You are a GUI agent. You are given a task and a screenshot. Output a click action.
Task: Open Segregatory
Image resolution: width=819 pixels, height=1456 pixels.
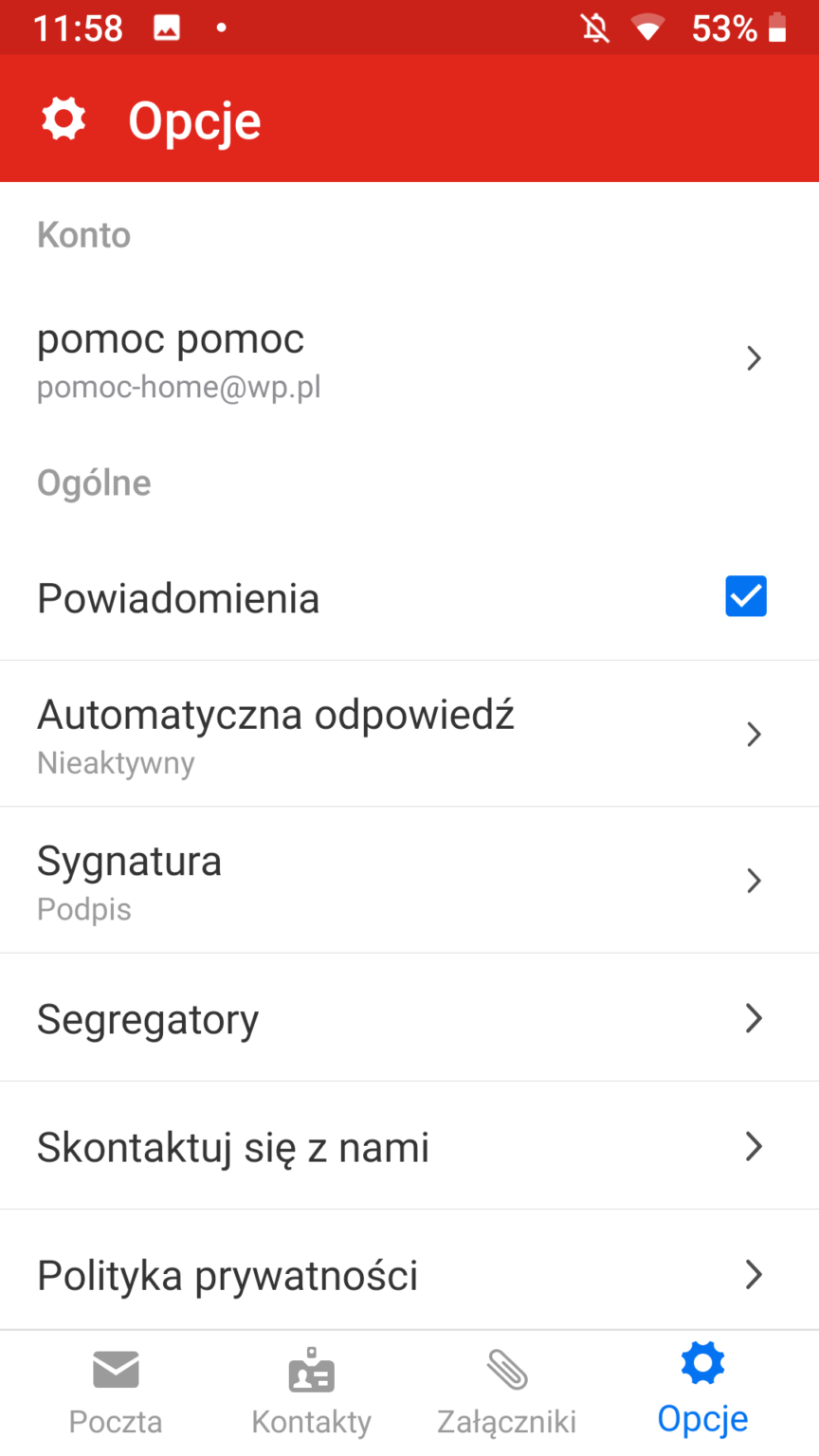pos(409,1018)
